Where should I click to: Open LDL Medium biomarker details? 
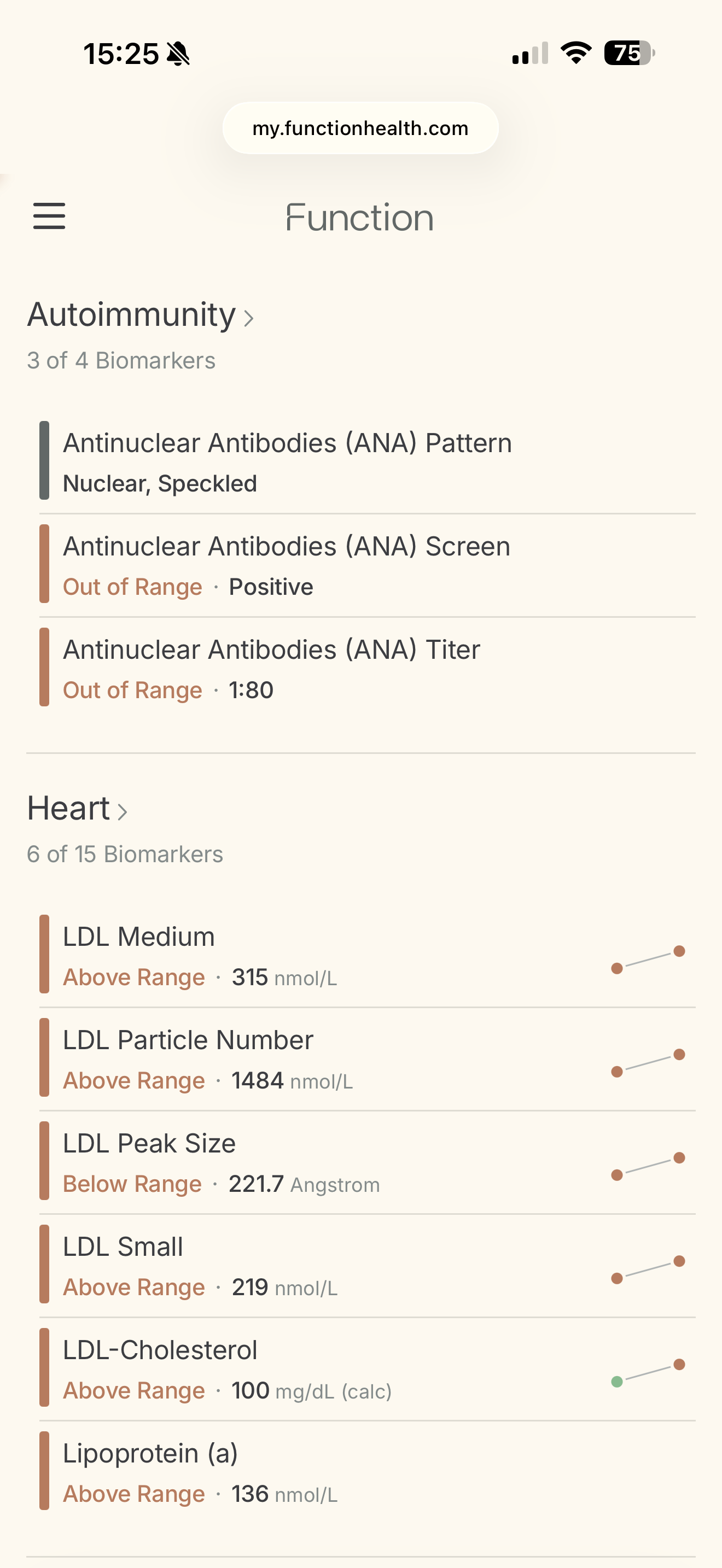(365, 955)
